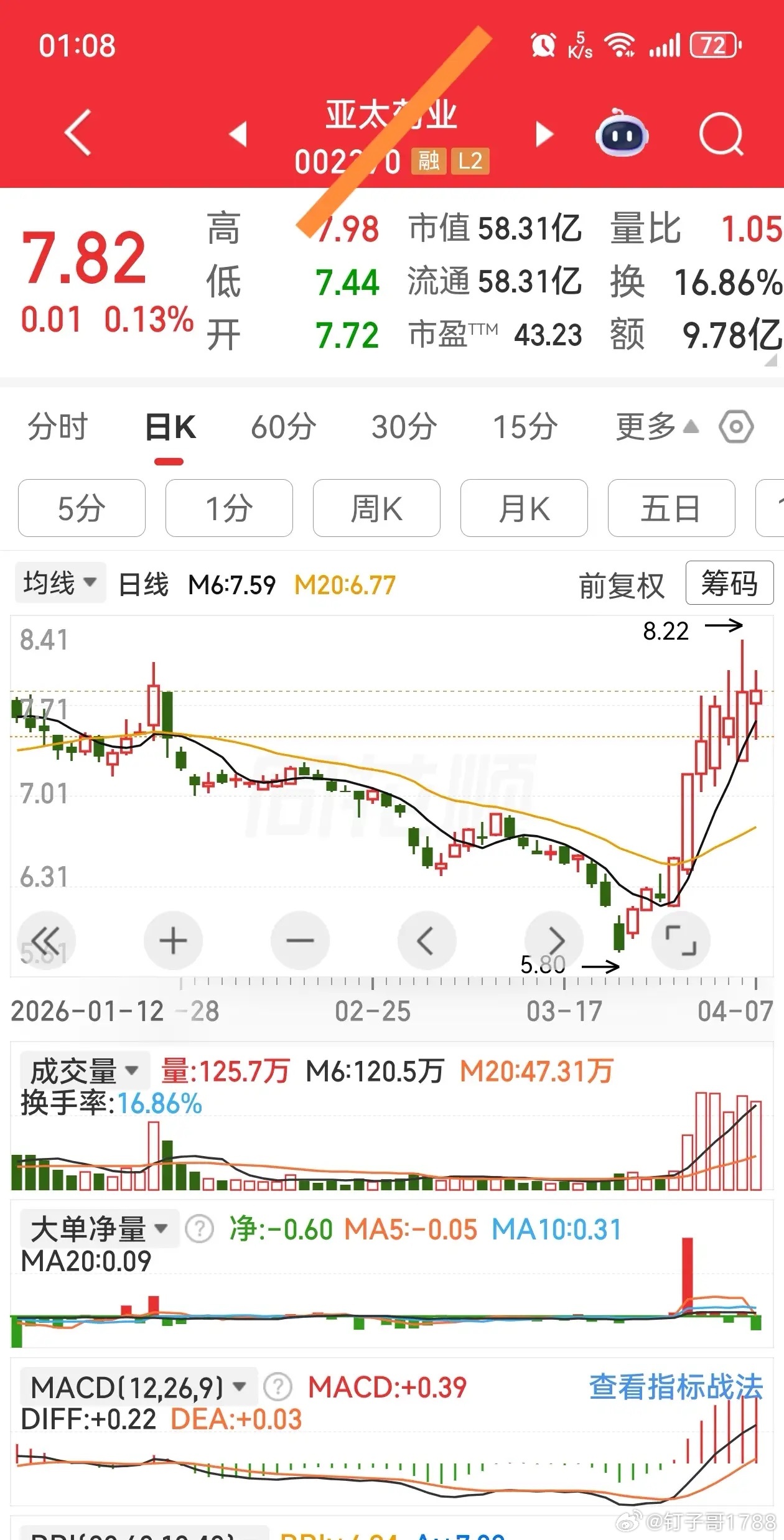Choose the 周K period chip

pos(376,508)
